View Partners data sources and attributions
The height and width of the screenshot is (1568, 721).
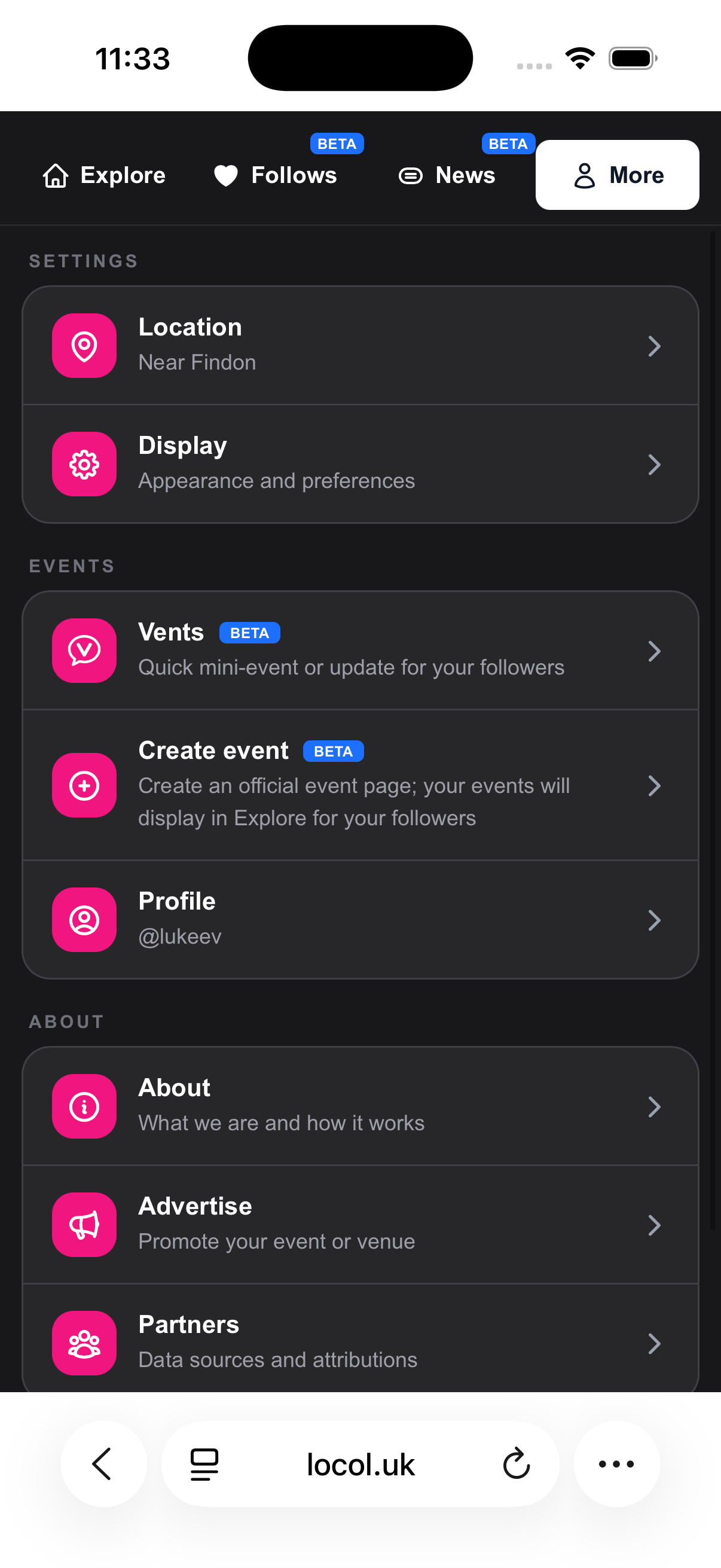360,1341
